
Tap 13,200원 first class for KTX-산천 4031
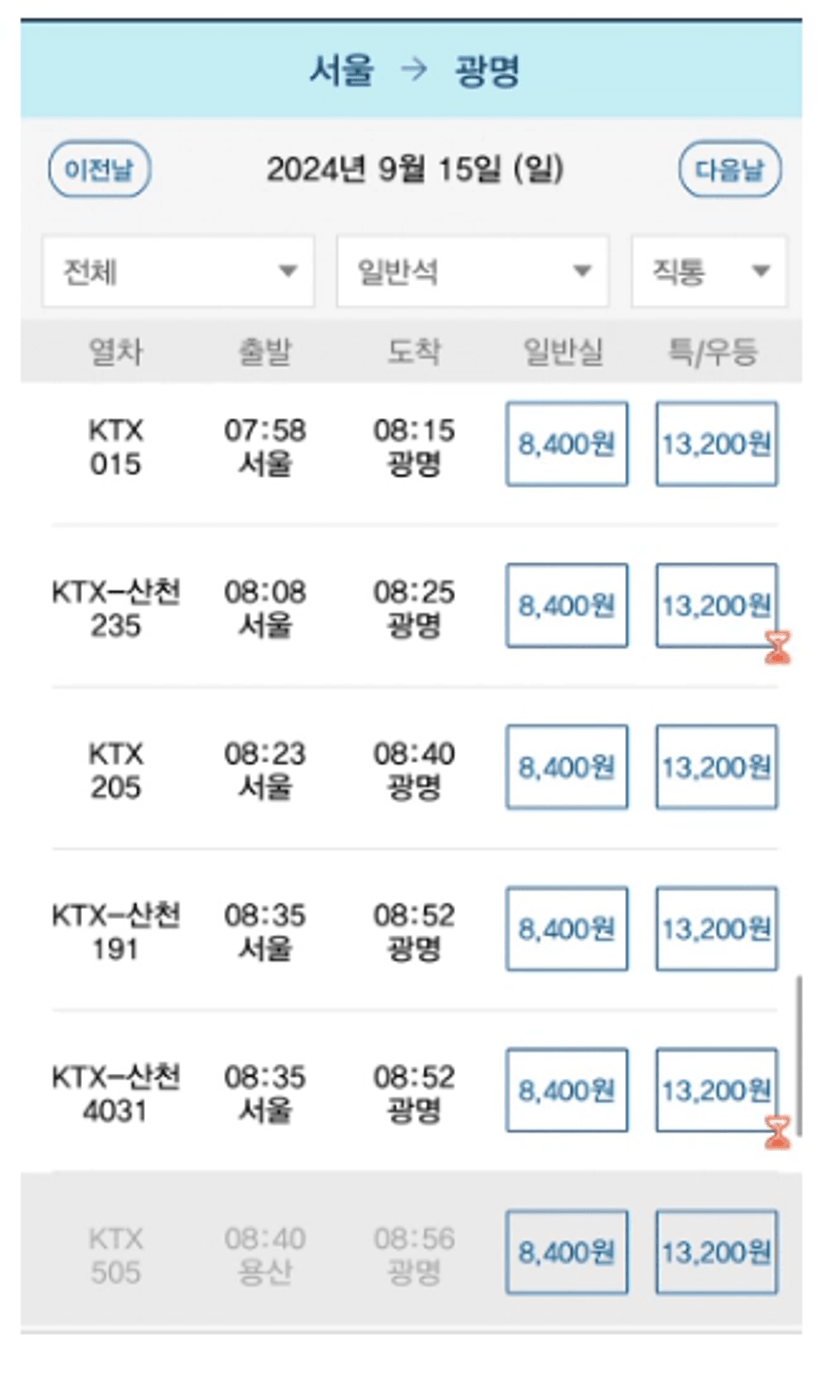point(717,1090)
